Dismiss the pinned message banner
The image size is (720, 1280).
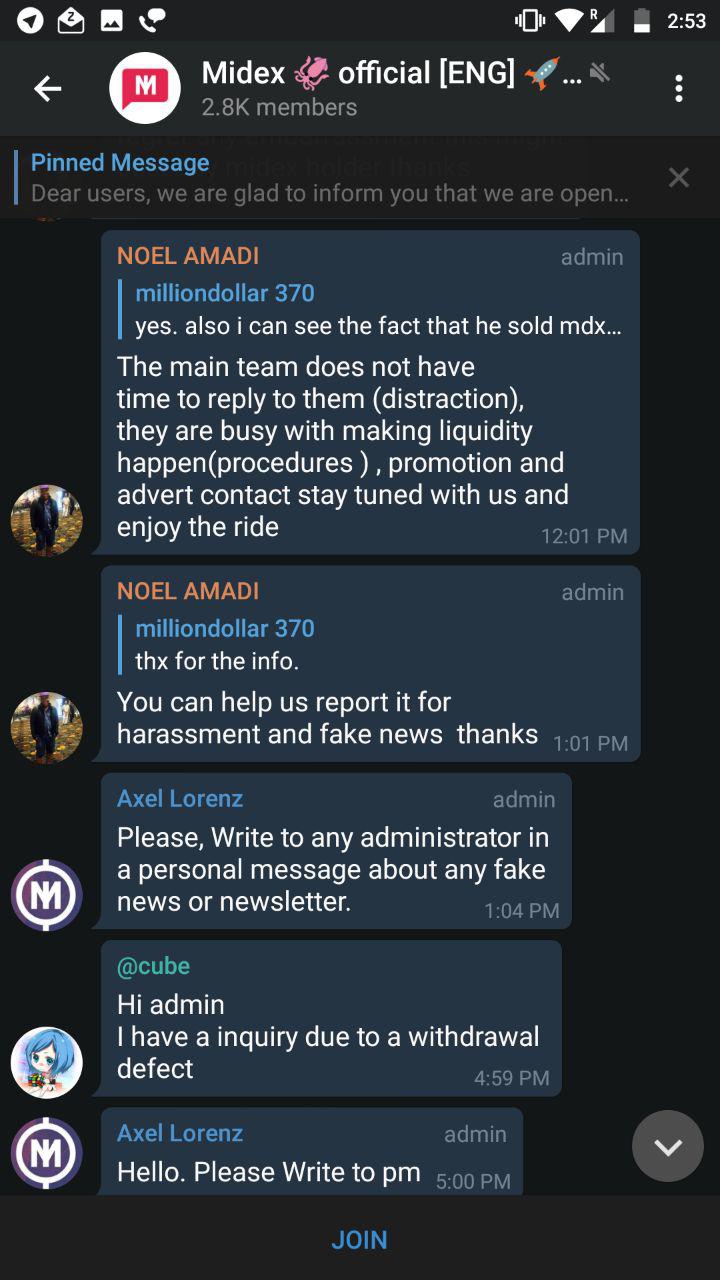[x=679, y=178]
